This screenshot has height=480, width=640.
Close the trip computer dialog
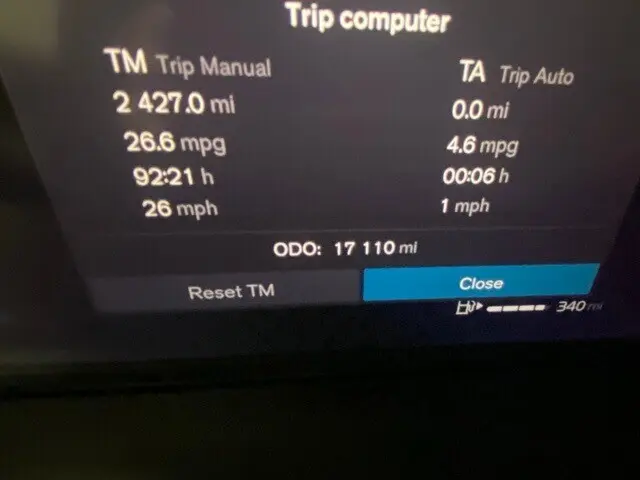[480, 283]
